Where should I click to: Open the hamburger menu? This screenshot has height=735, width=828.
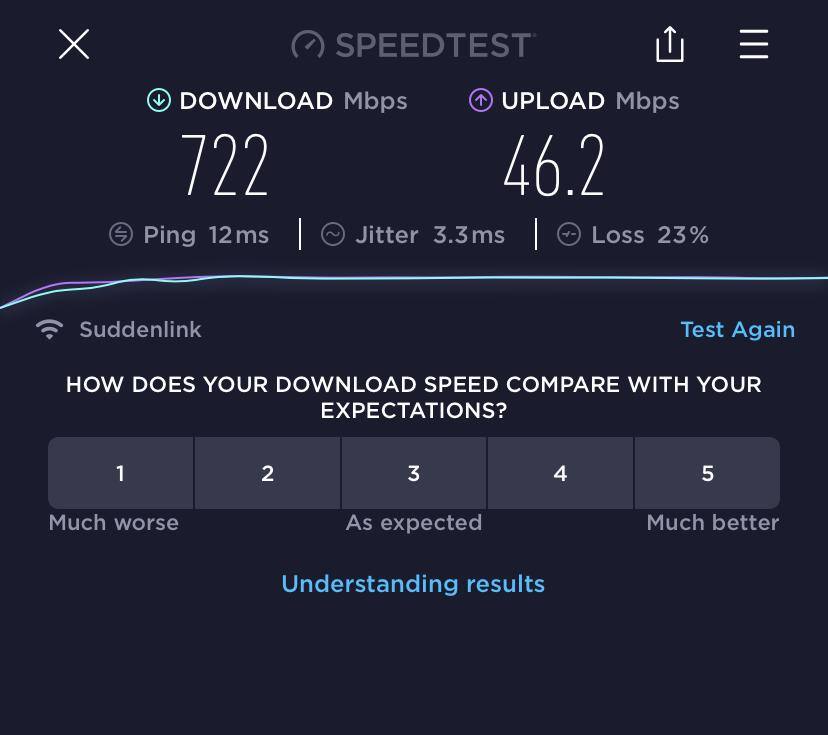click(x=753, y=44)
